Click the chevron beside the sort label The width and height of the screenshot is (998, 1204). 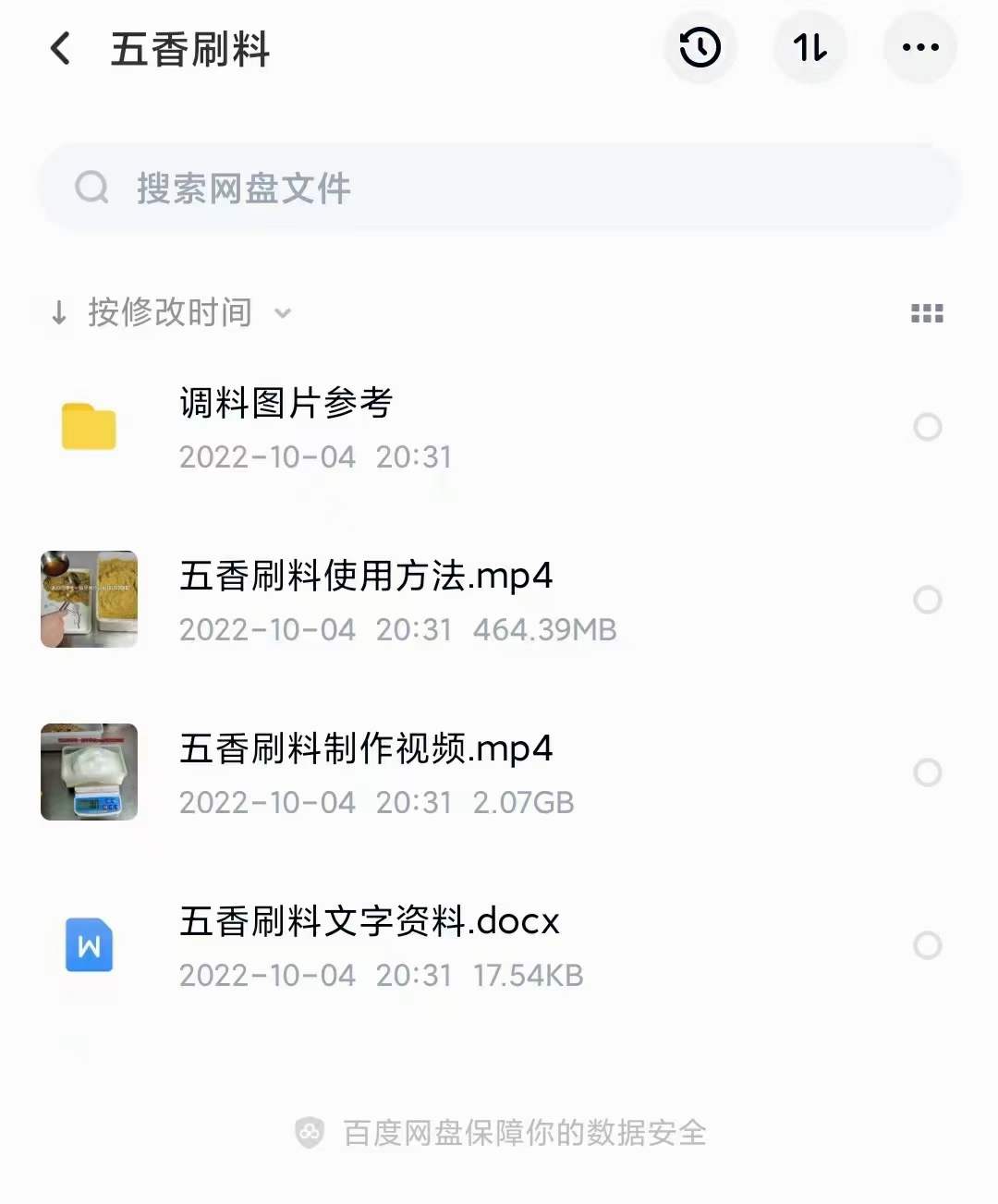coord(284,314)
